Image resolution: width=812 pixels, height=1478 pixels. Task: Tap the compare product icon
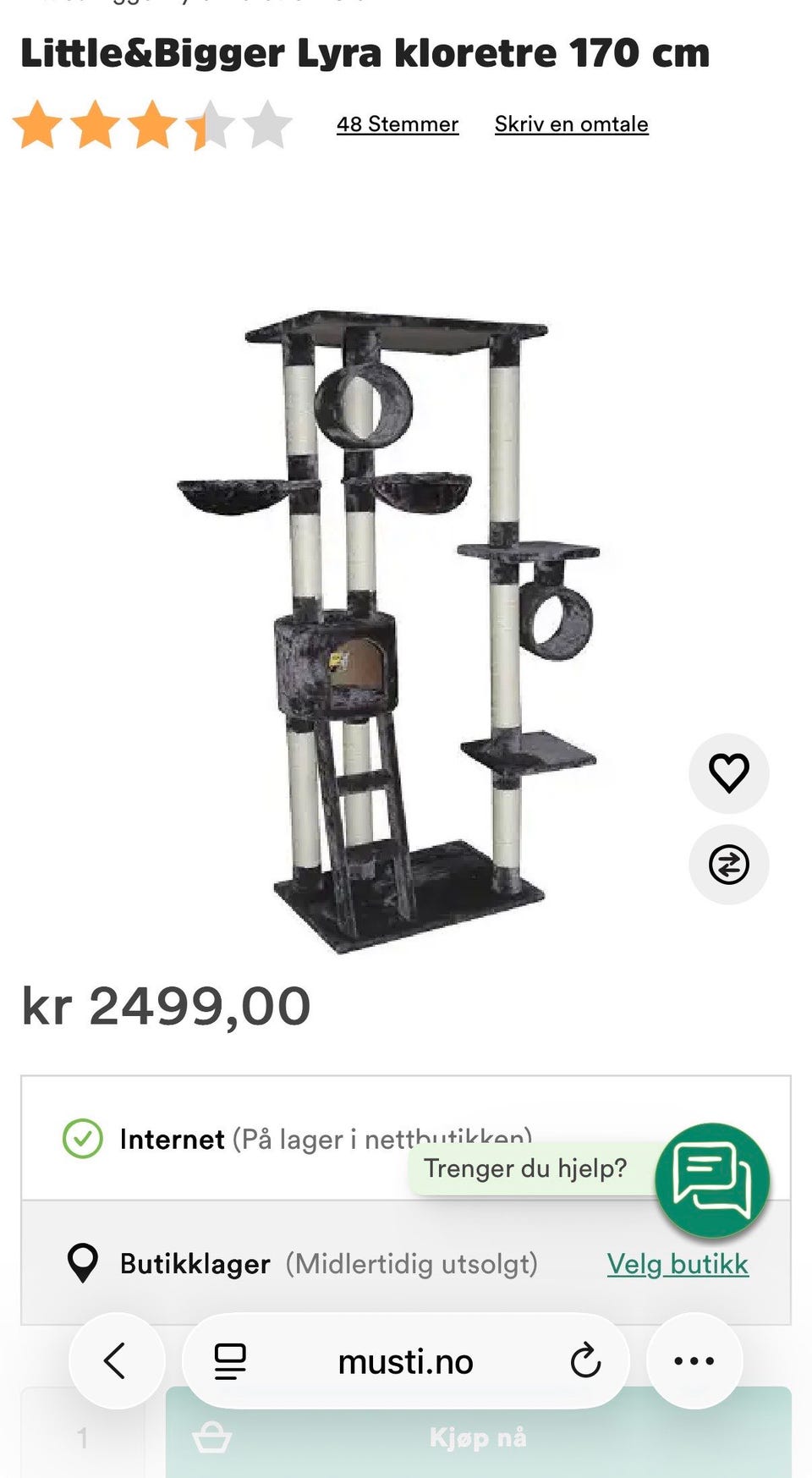click(x=729, y=865)
